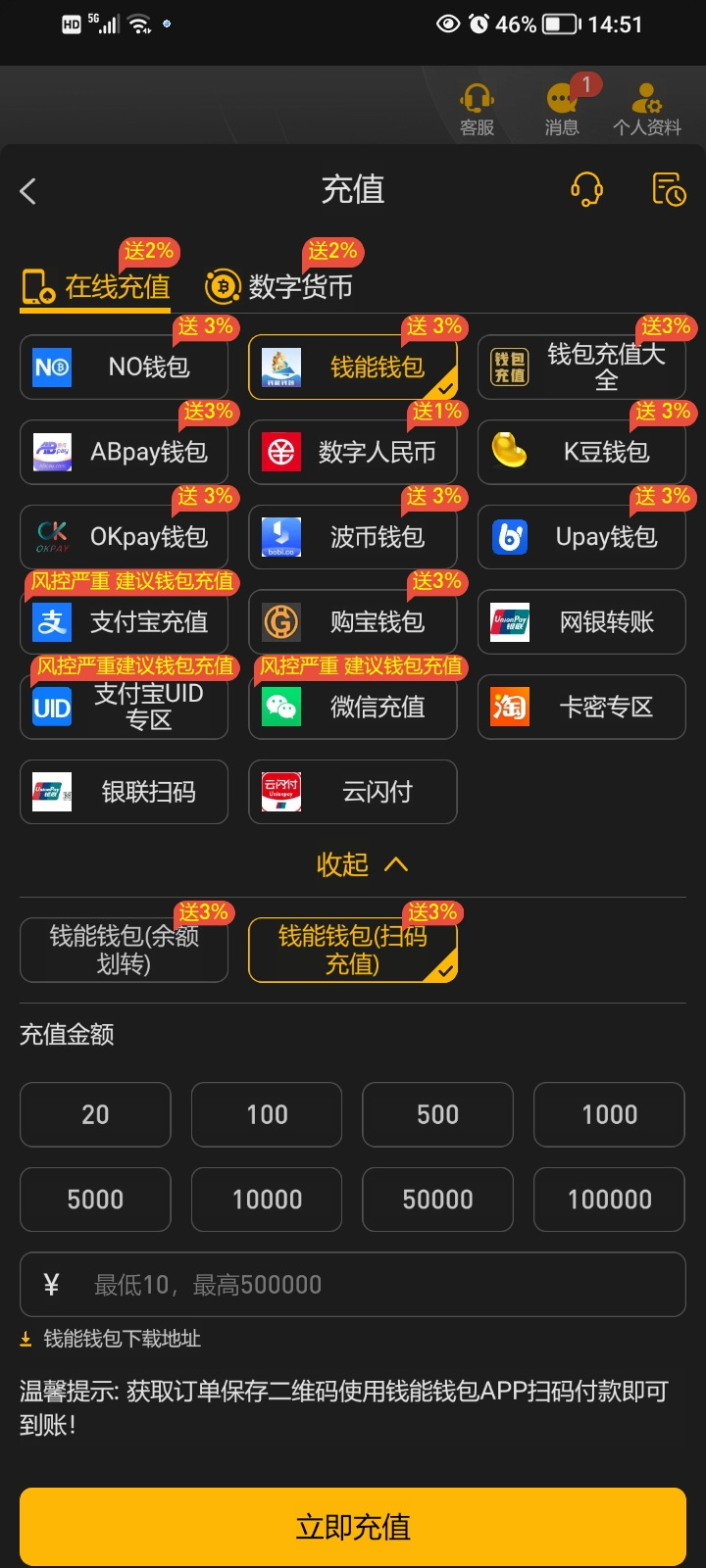Switch to the 数字货币 tab

[x=279, y=286]
